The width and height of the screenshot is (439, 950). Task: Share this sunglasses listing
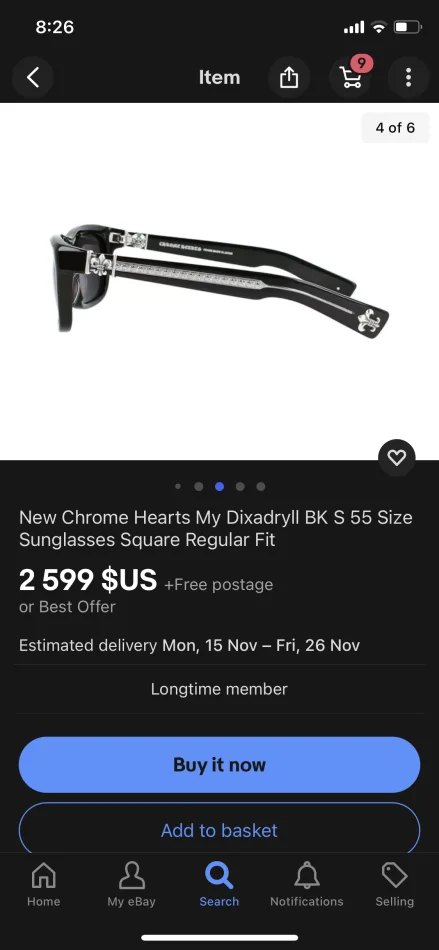pos(289,78)
